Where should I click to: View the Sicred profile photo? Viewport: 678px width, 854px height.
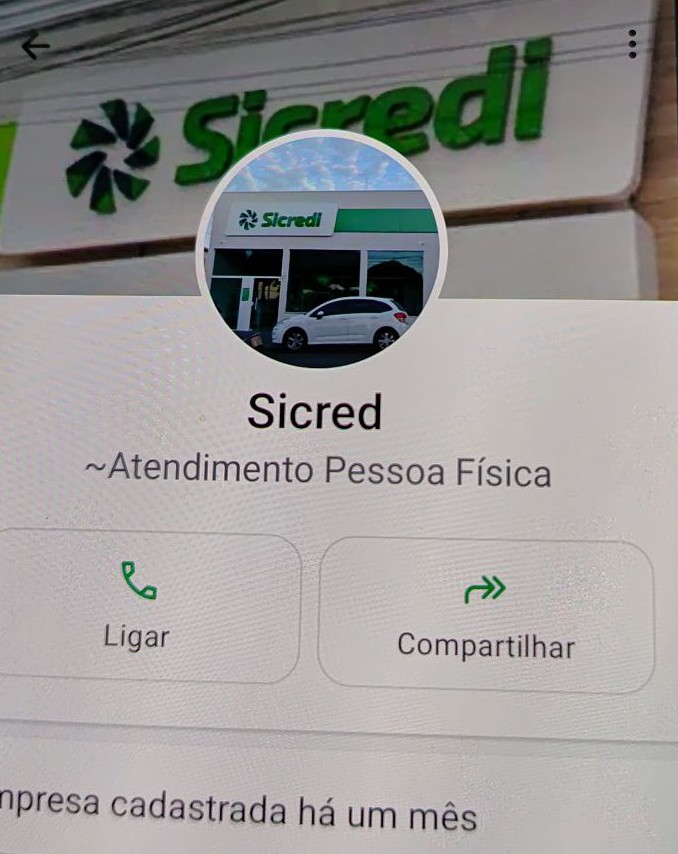tap(323, 250)
